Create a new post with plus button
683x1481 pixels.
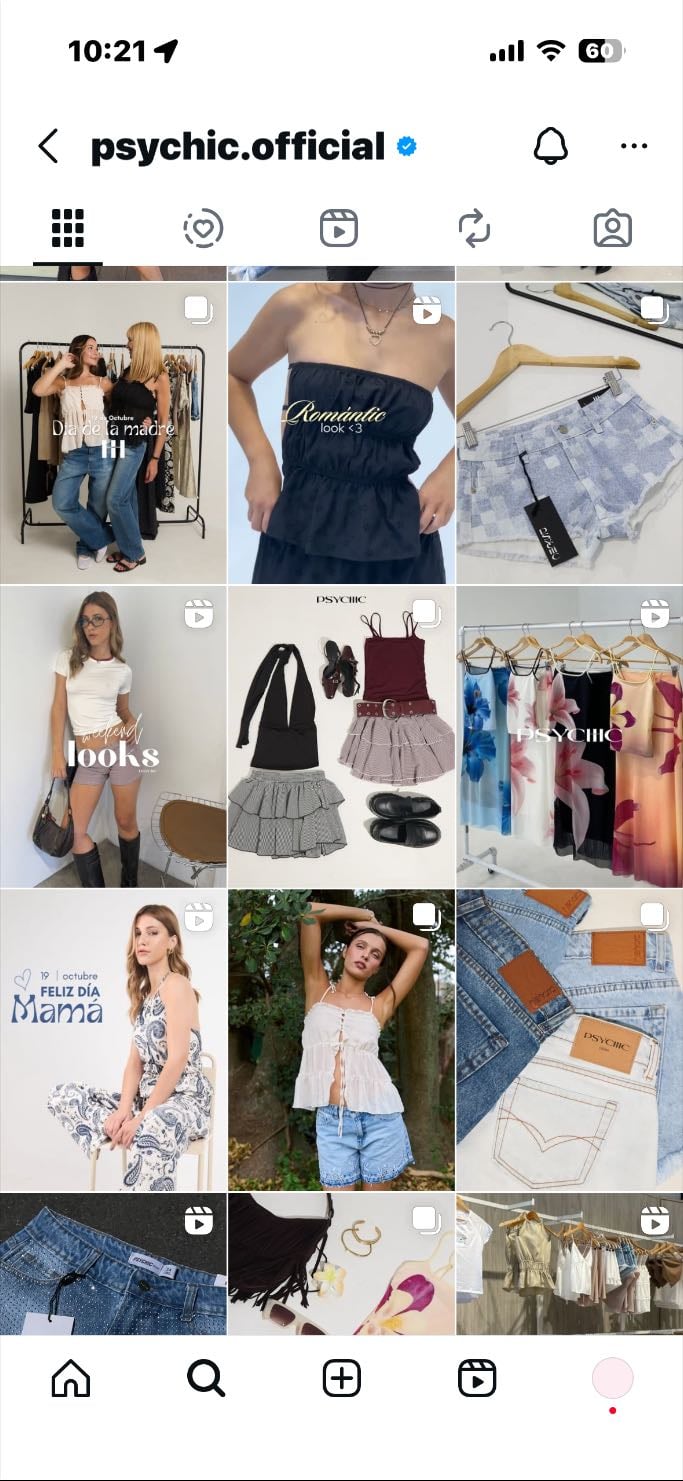pyautogui.click(x=341, y=1379)
